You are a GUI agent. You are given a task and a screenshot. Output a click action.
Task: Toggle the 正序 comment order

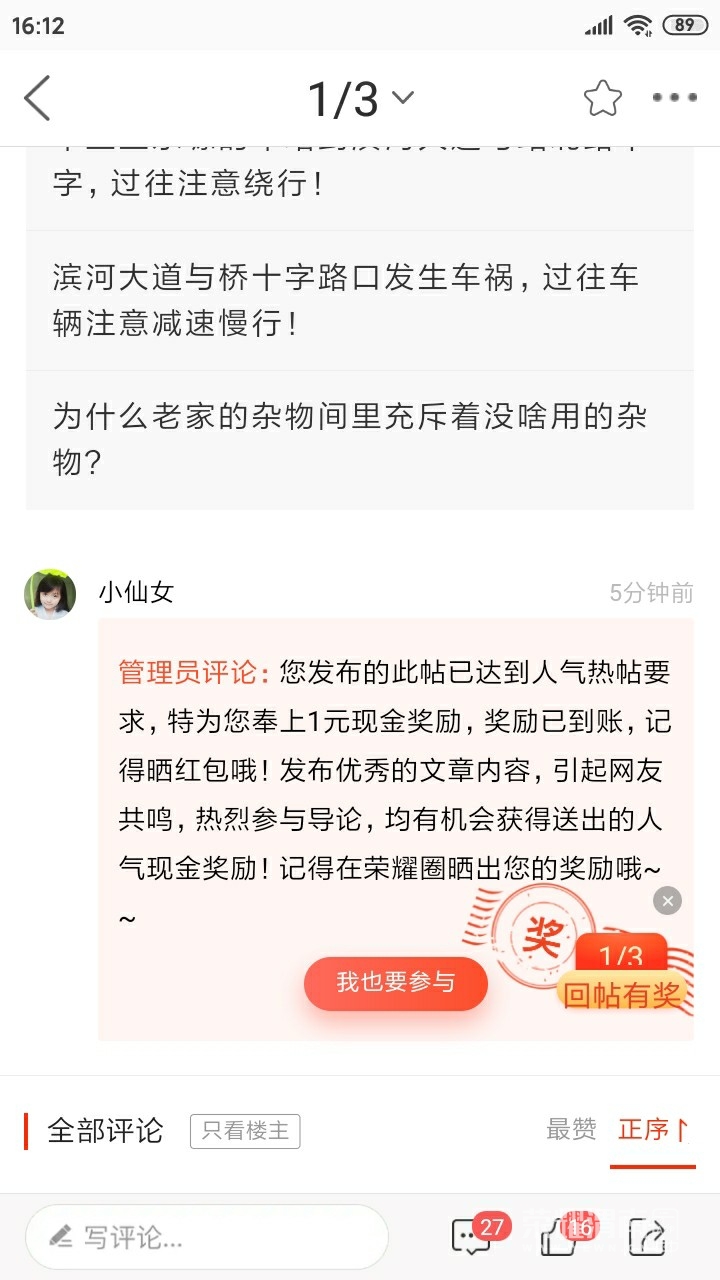click(652, 1130)
